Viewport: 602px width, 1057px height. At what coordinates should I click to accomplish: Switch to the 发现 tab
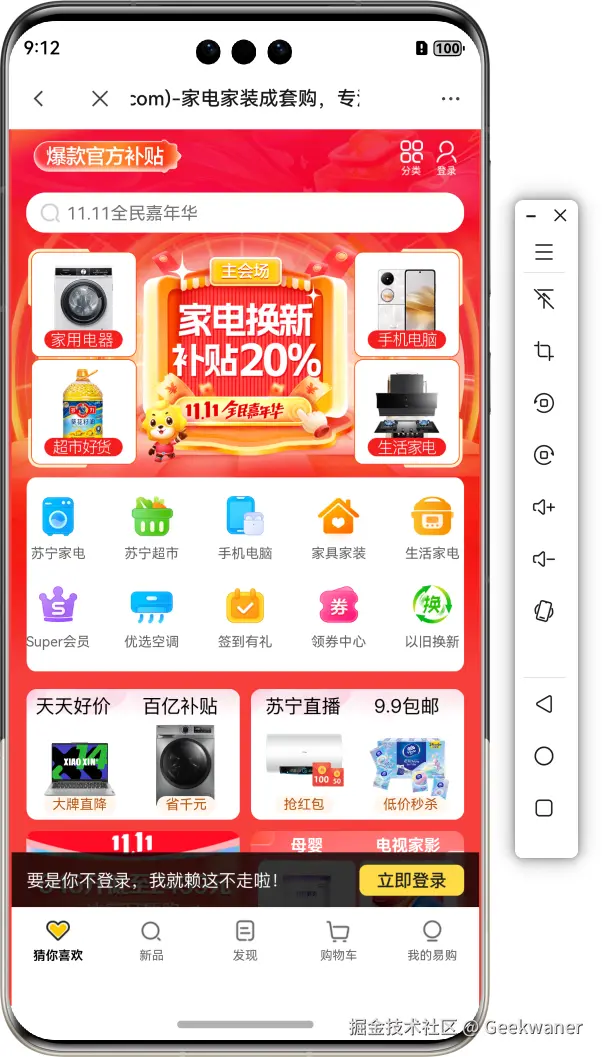[x=245, y=941]
